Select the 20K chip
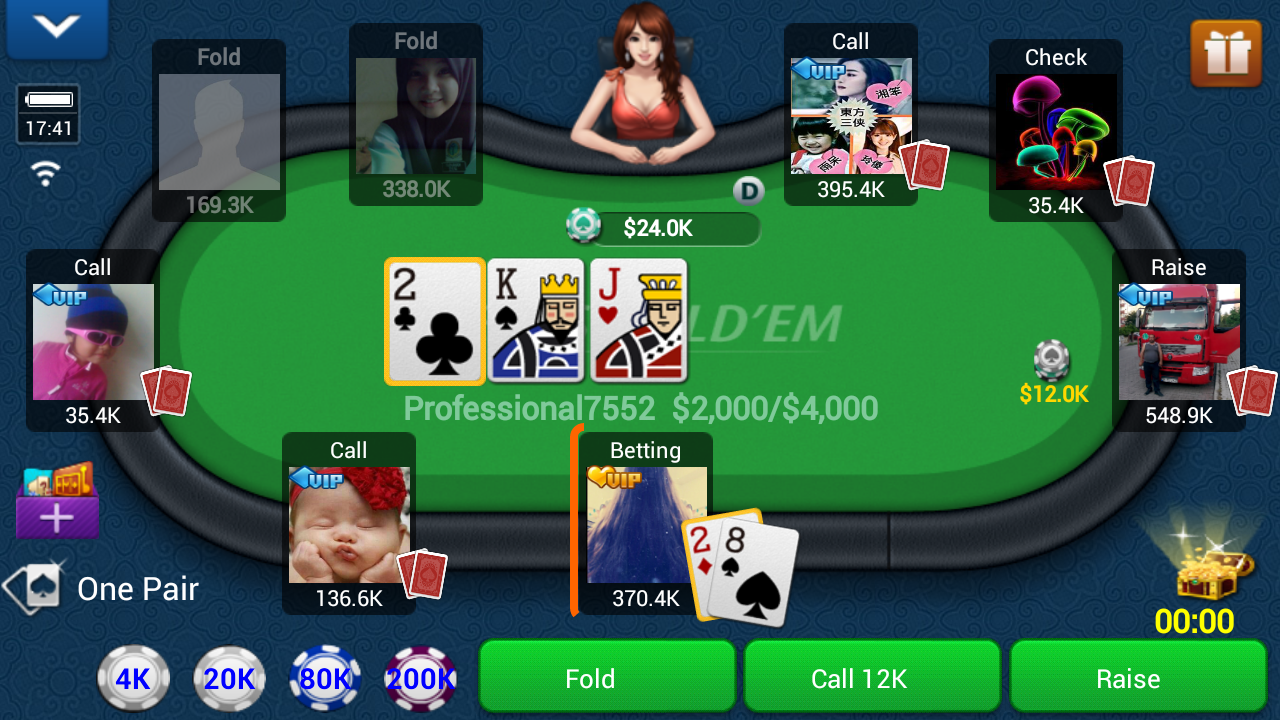Screen dimensions: 1280x720 coord(229,679)
